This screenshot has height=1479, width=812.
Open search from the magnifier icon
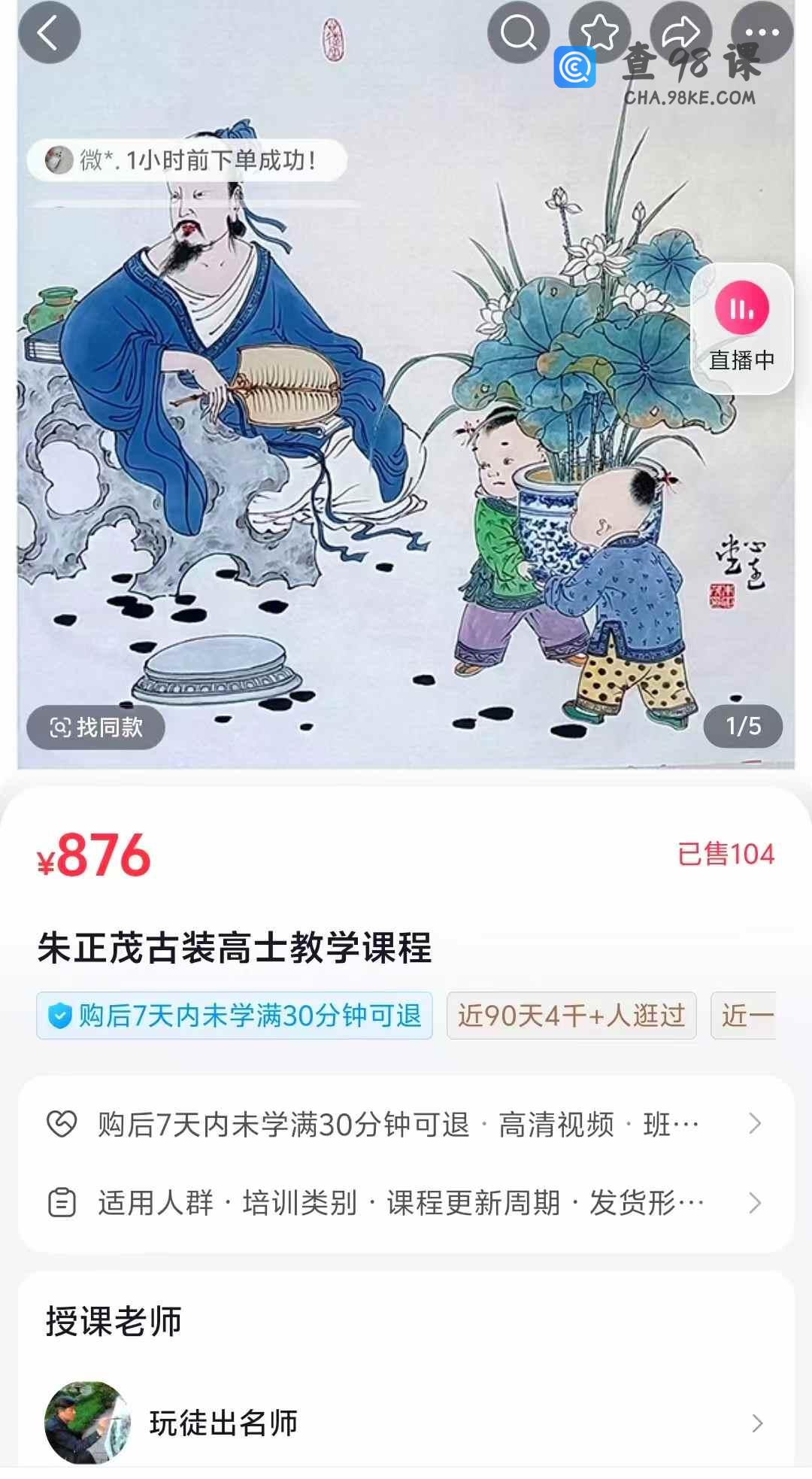click(x=519, y=33)
